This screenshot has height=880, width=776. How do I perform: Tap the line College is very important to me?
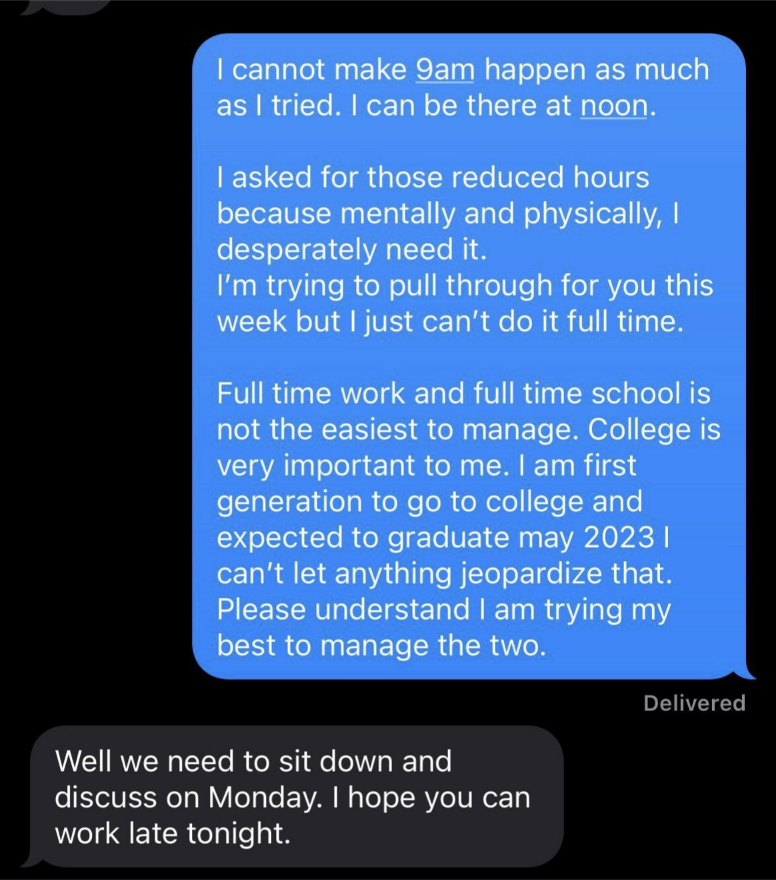(x=450, y=447)
